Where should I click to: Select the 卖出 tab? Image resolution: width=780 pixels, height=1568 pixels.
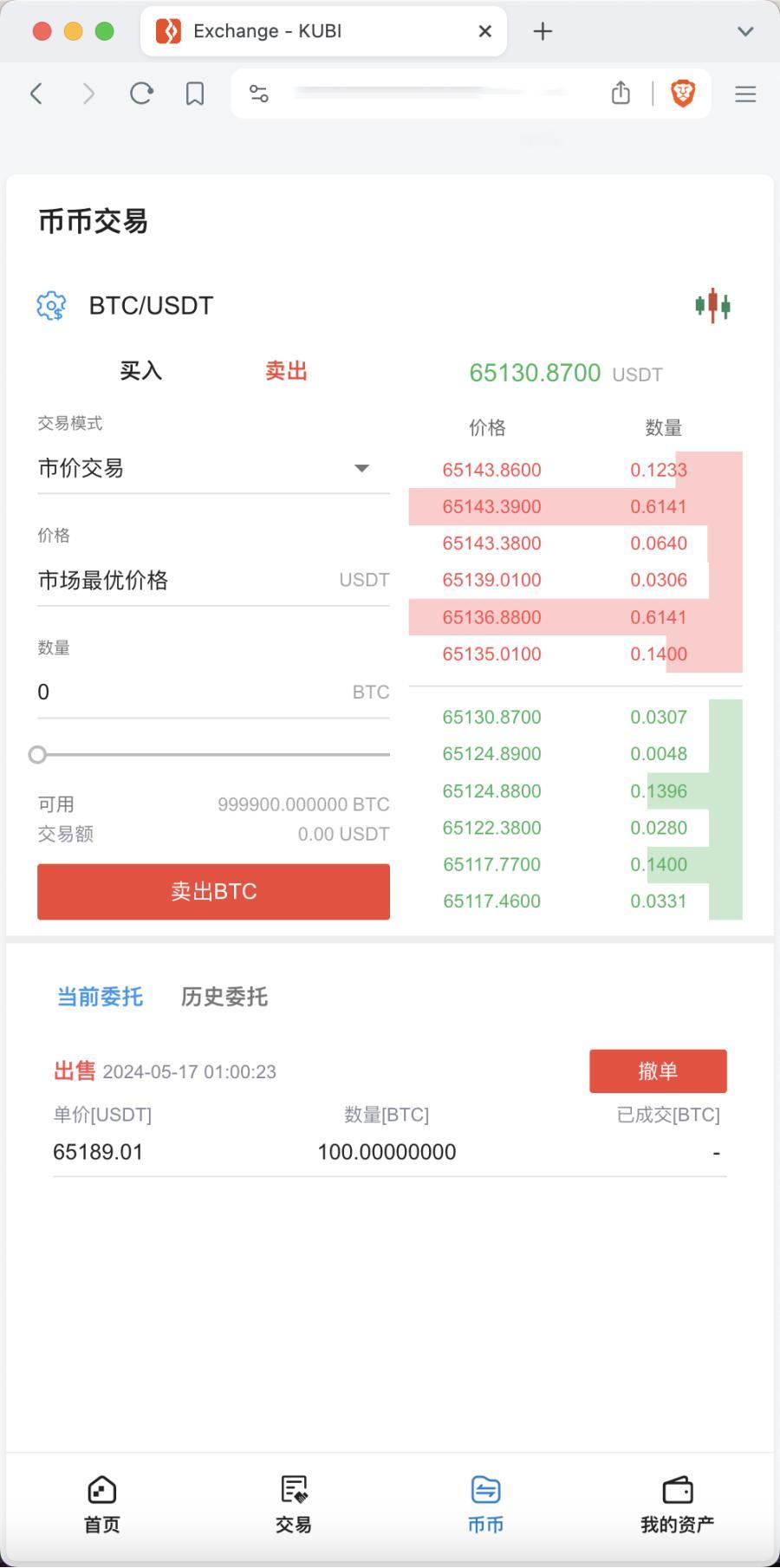(286, 371)
